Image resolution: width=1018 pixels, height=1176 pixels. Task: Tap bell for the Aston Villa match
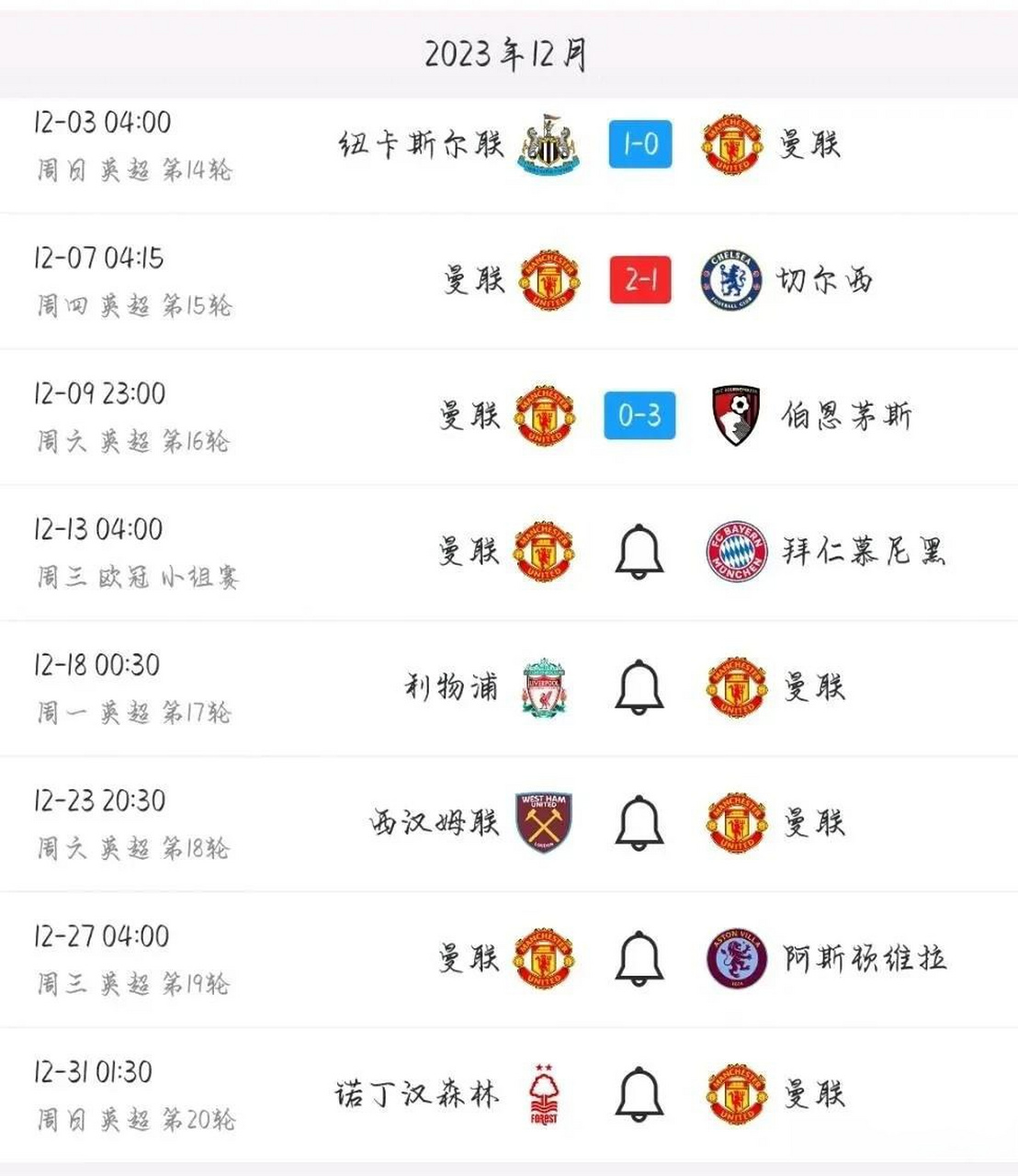[639, 958]
